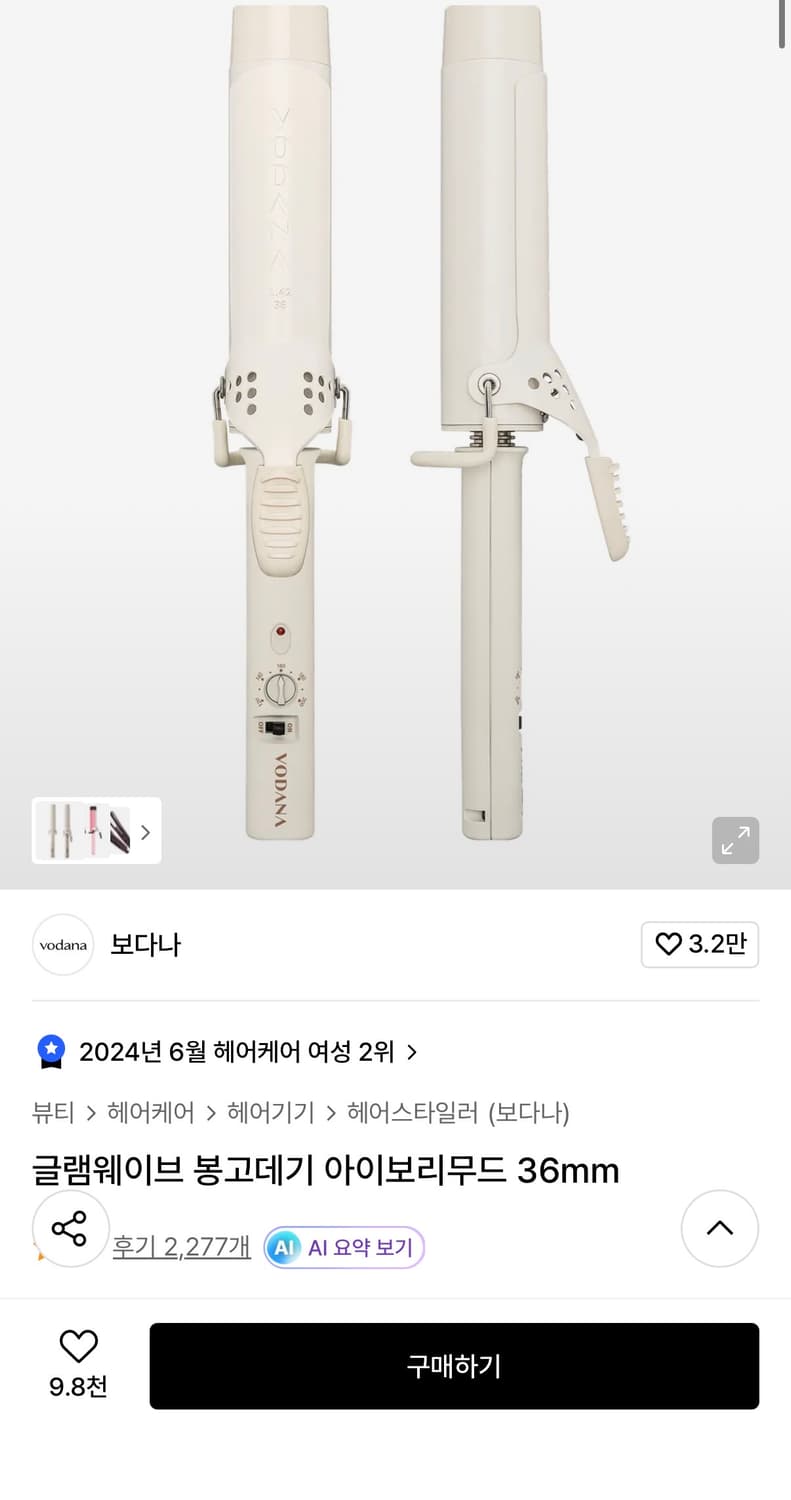
Task: Navigate to the 뷰티 category
Action: point(53,1112)
